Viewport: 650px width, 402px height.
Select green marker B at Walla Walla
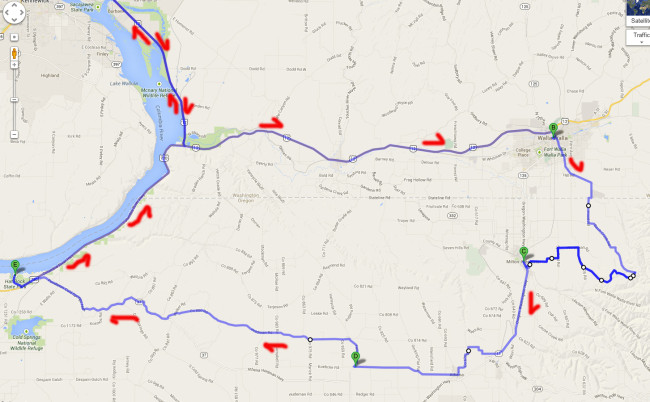pyautogui.click(x=553, y=127)
